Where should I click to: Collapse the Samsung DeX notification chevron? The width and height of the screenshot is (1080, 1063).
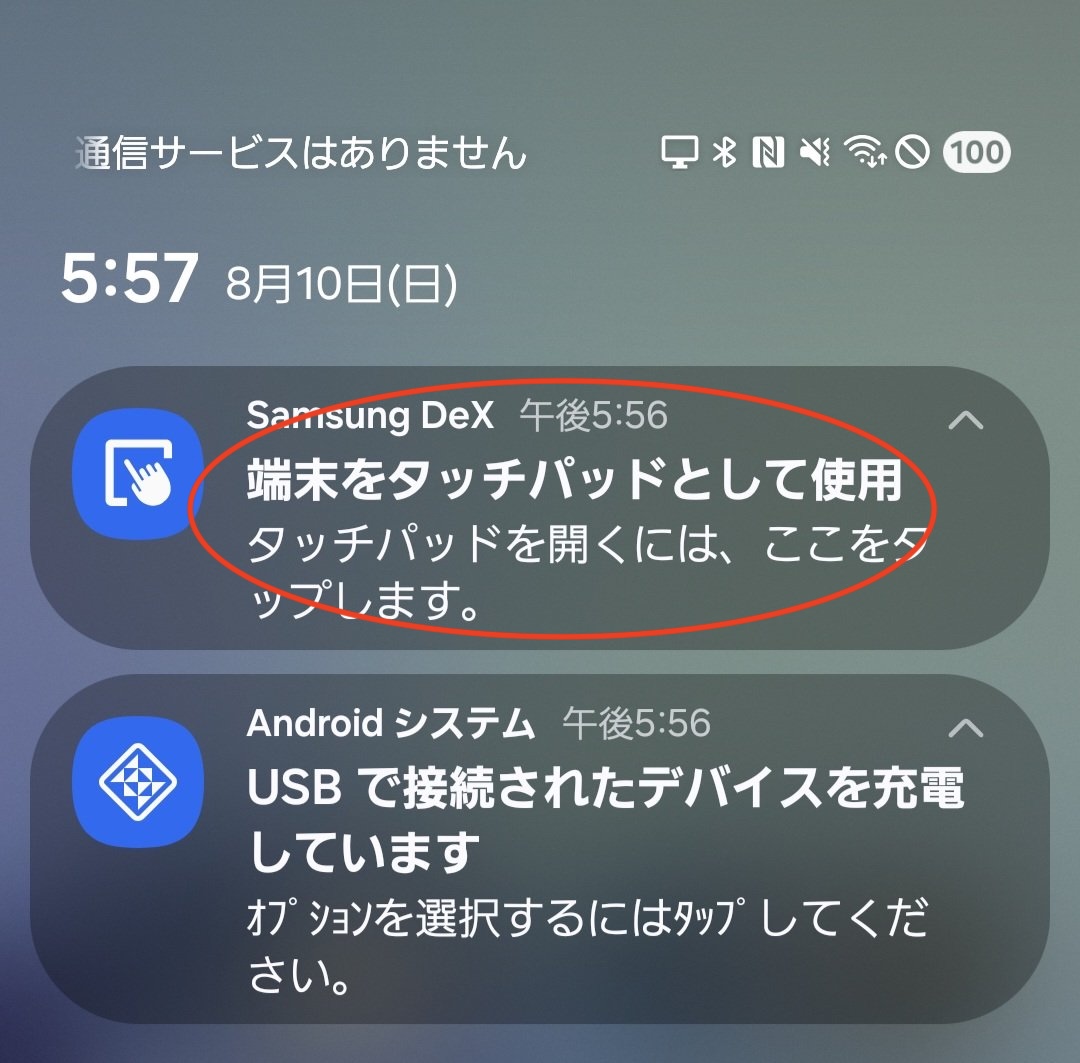[966, 421]
